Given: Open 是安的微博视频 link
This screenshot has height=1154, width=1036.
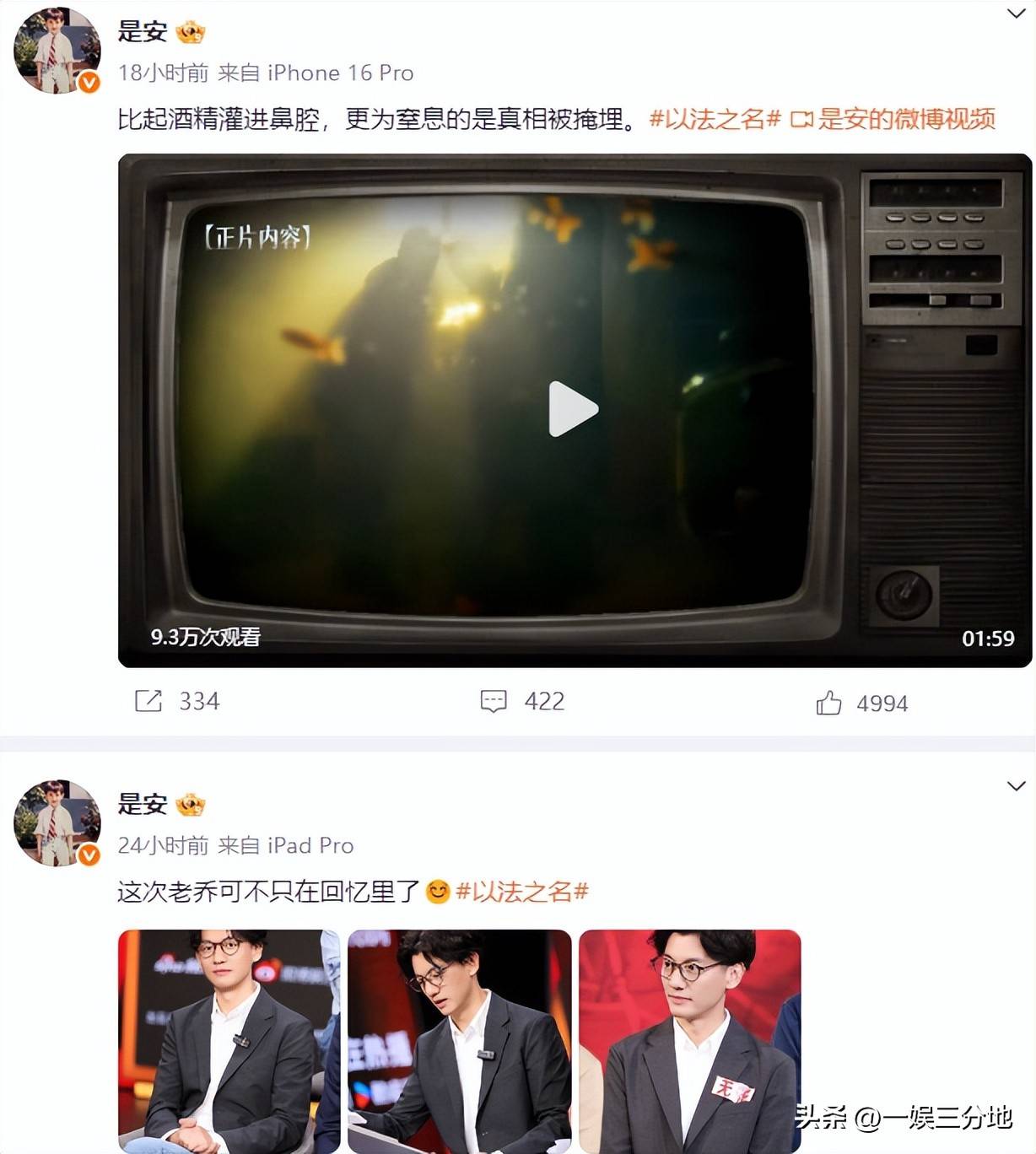Looking at the screenshot, I should [894, 119].
